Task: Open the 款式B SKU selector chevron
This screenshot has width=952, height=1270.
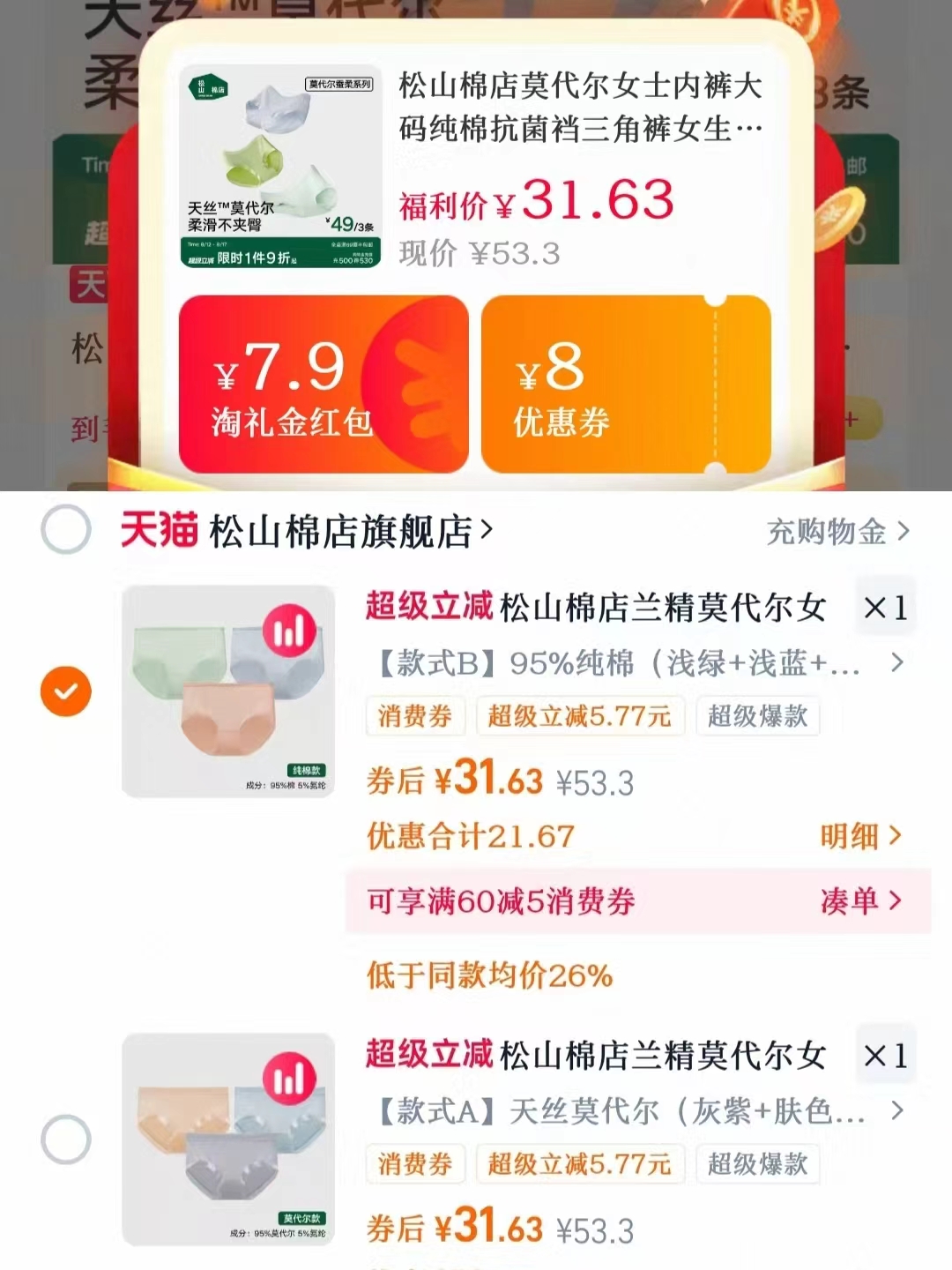Action: 897,664
